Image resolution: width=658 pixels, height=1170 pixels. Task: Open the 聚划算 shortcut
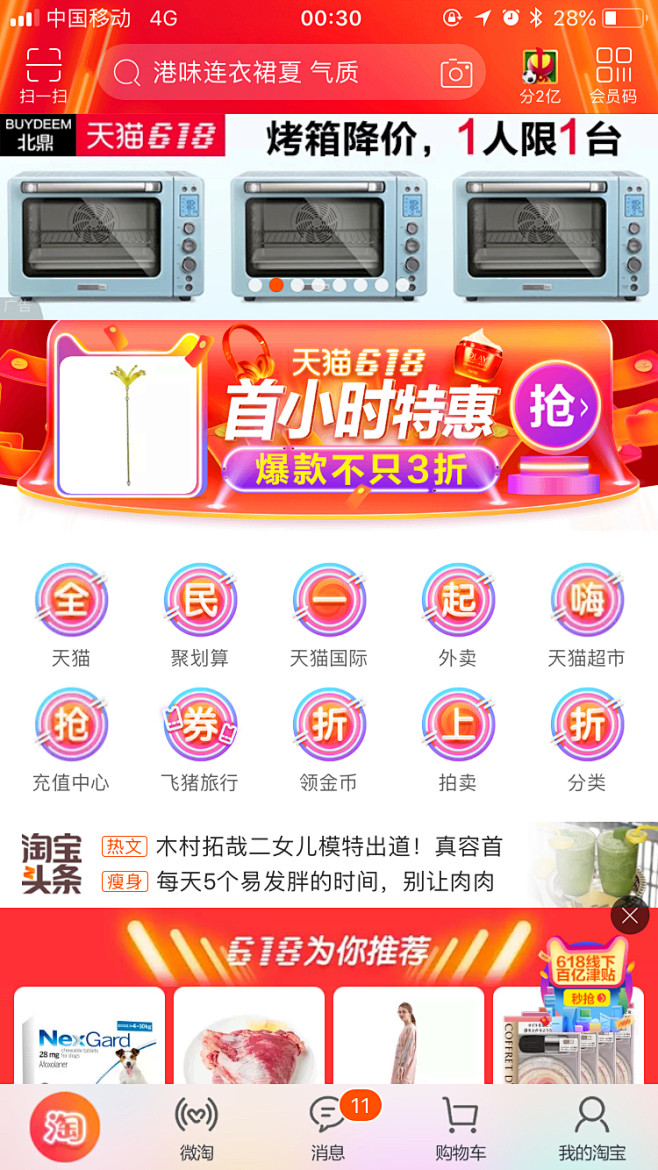200,614
